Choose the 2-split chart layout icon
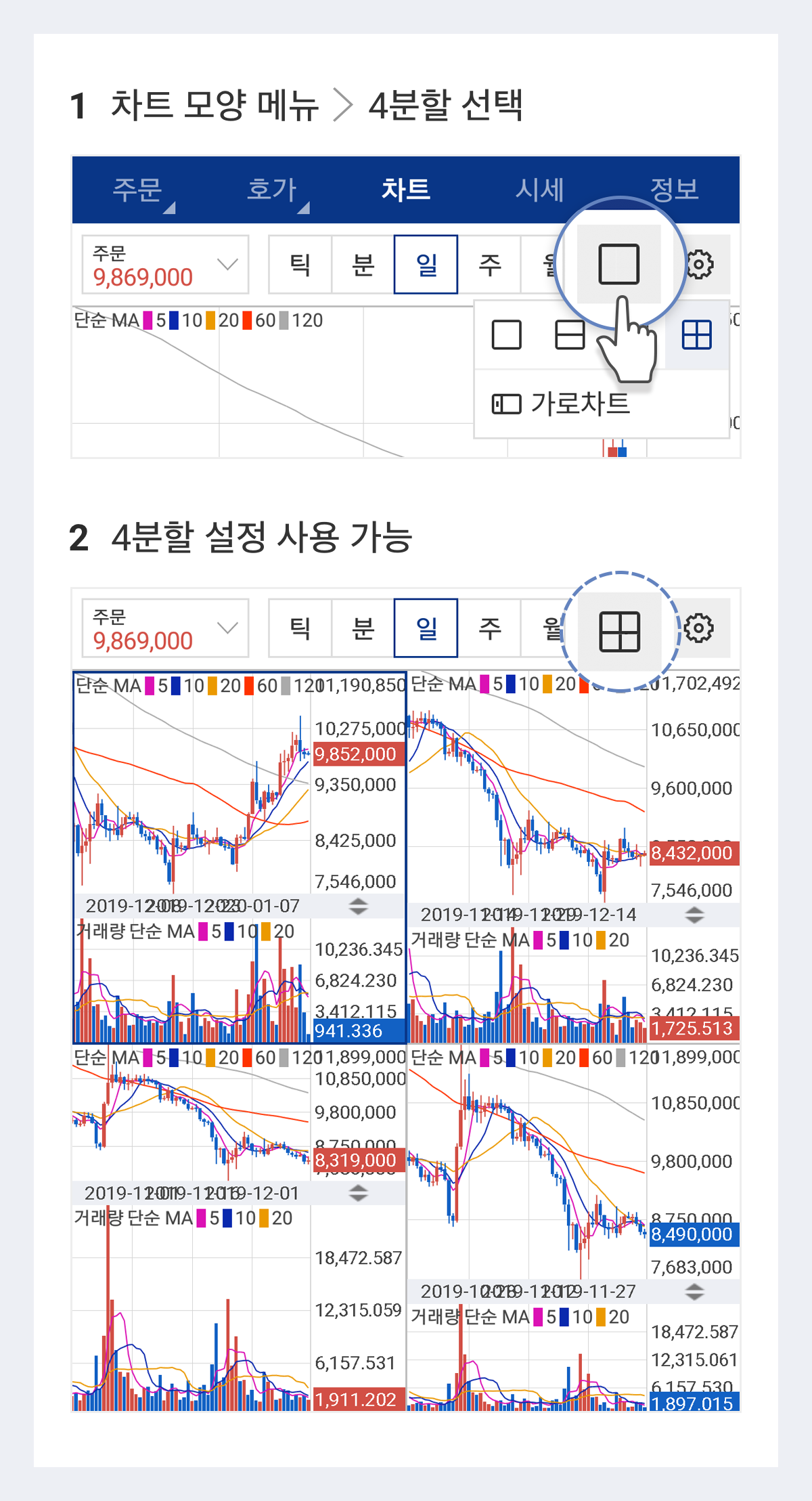 570,335
